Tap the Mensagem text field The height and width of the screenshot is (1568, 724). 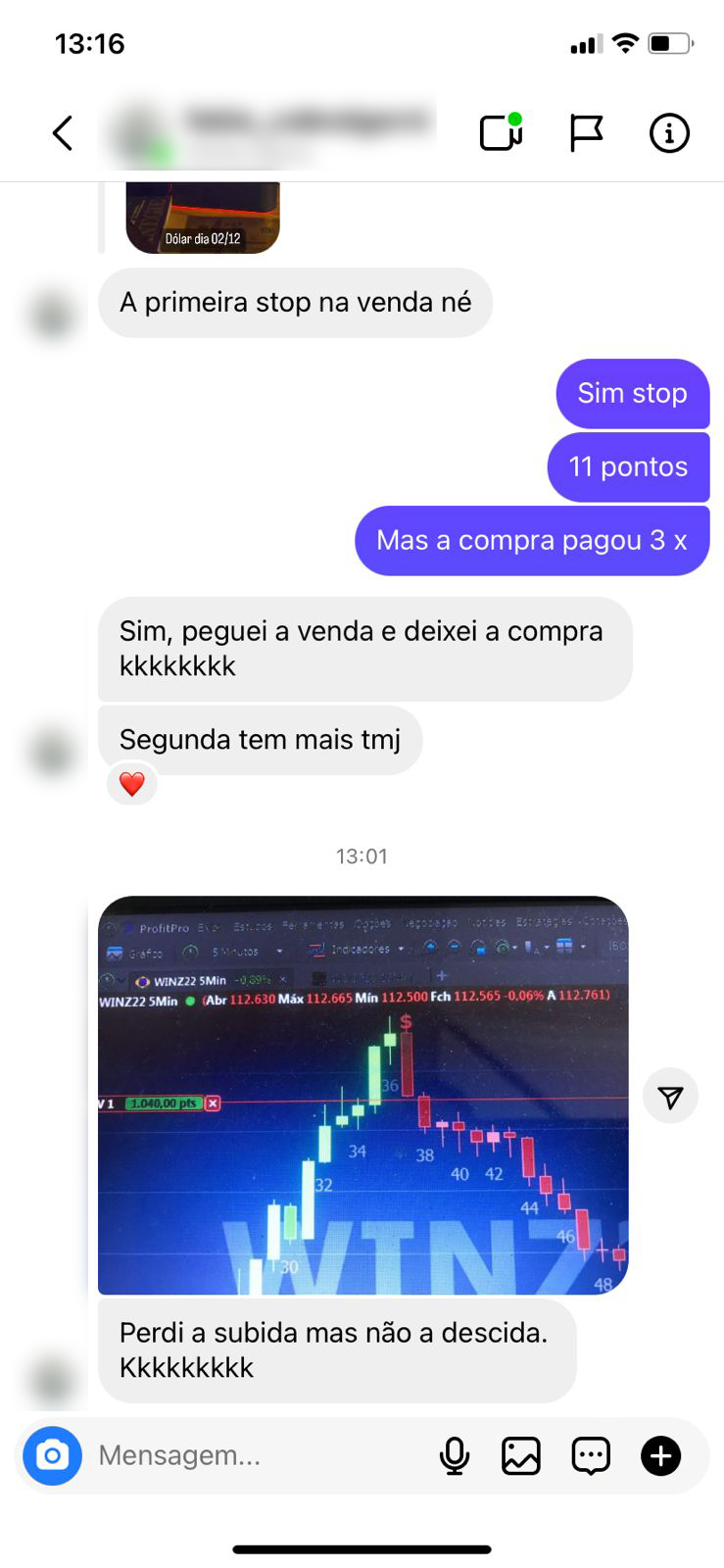click(255, 1455)
